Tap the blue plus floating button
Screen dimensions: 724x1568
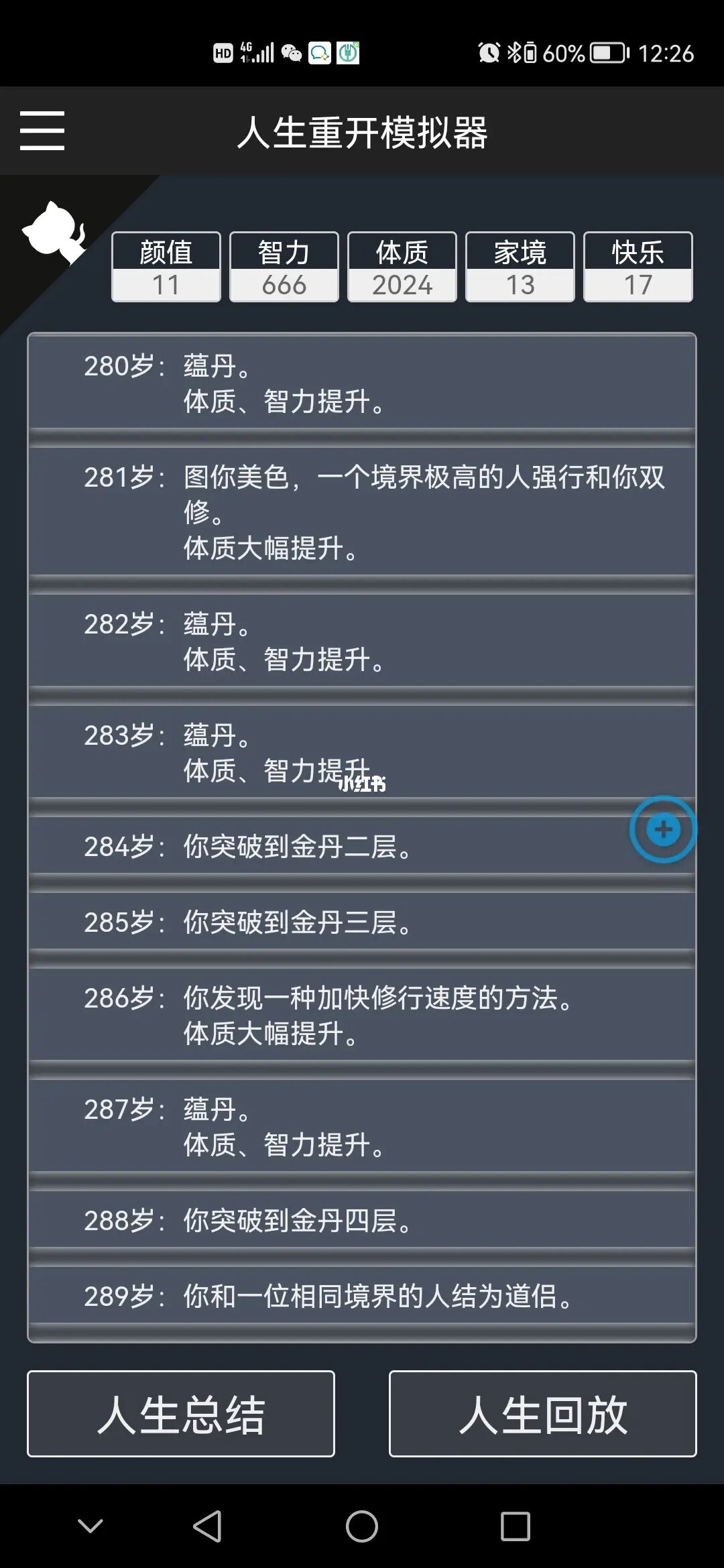pyautogui.click(x=663, y=829)
